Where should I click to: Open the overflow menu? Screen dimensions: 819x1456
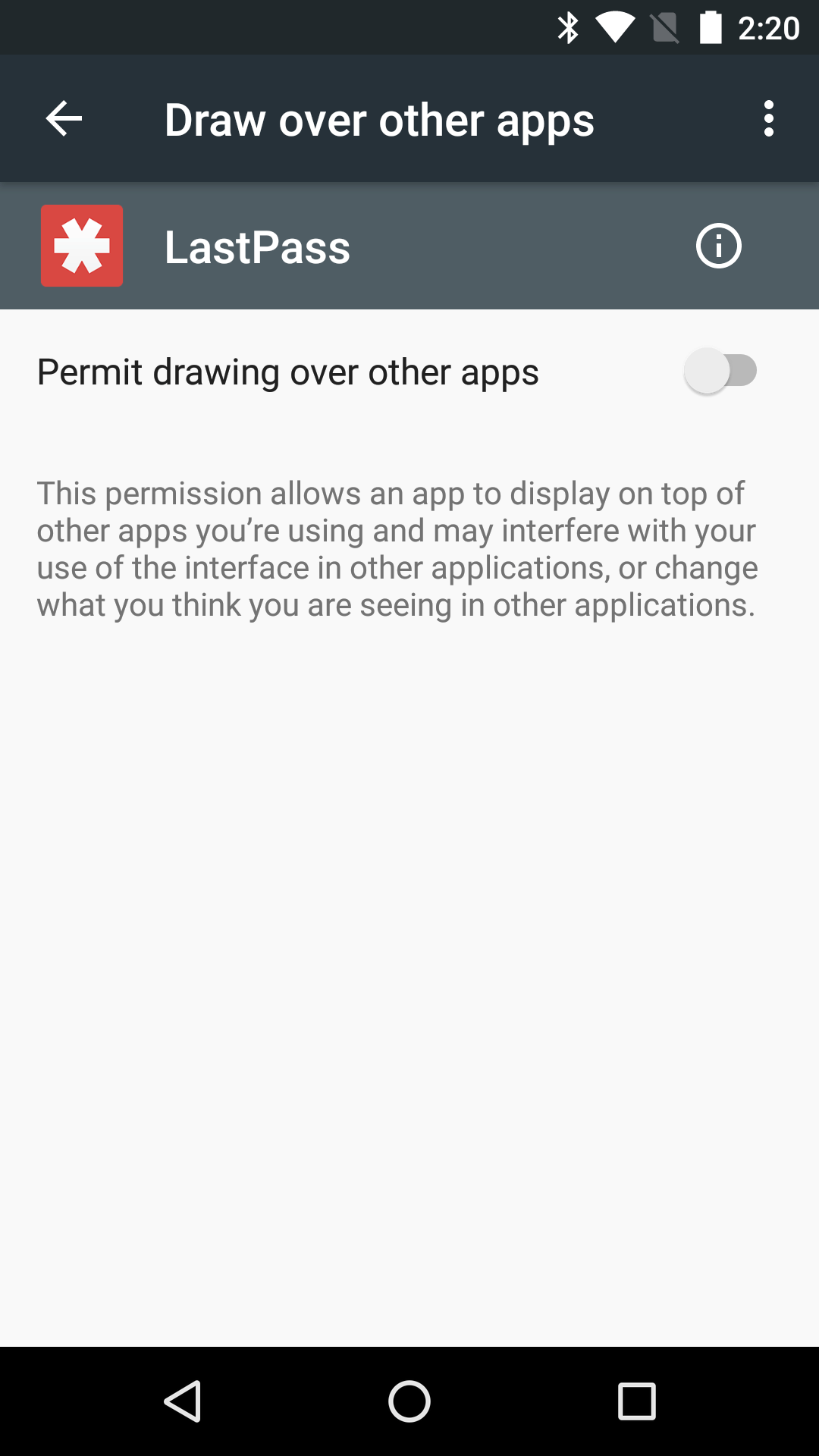768,119
